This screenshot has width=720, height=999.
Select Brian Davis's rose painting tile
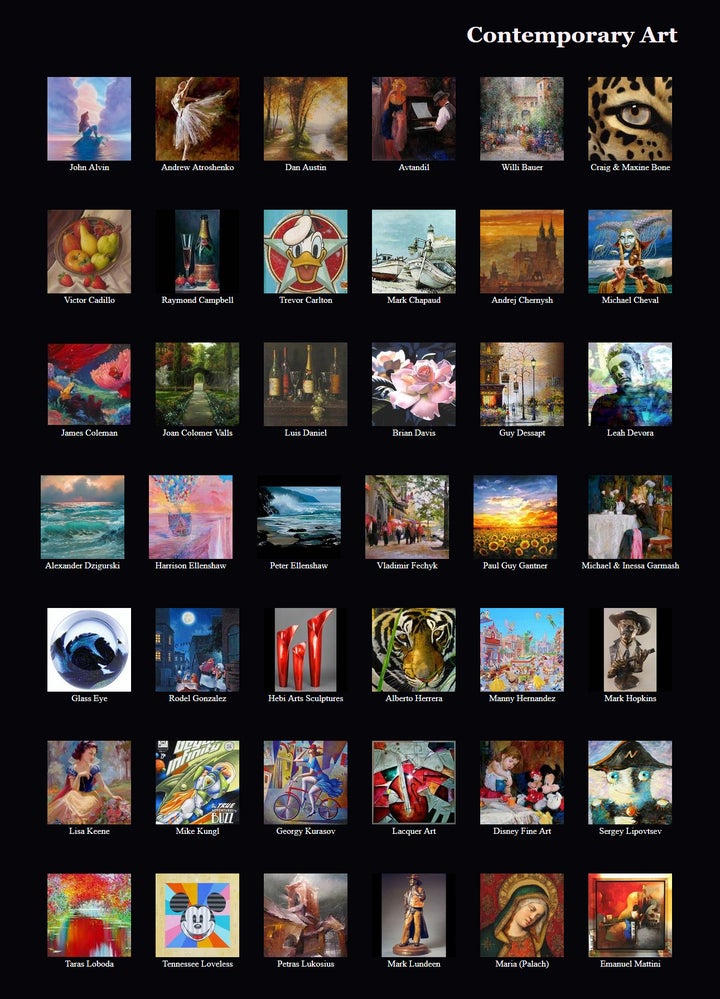pyautogui.click(x=413, y=384)
